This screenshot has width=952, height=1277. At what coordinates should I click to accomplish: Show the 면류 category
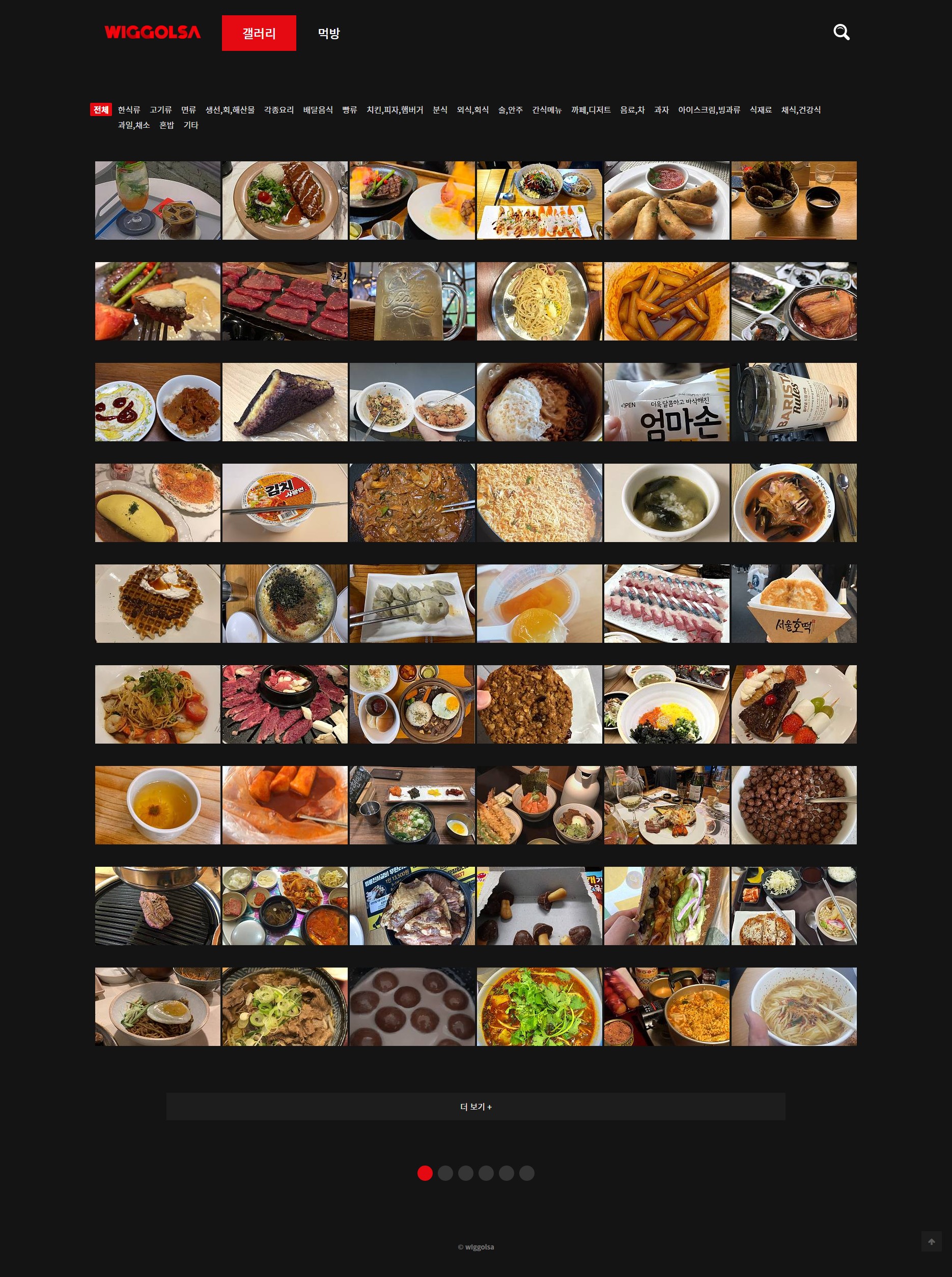tap(188, 109)
